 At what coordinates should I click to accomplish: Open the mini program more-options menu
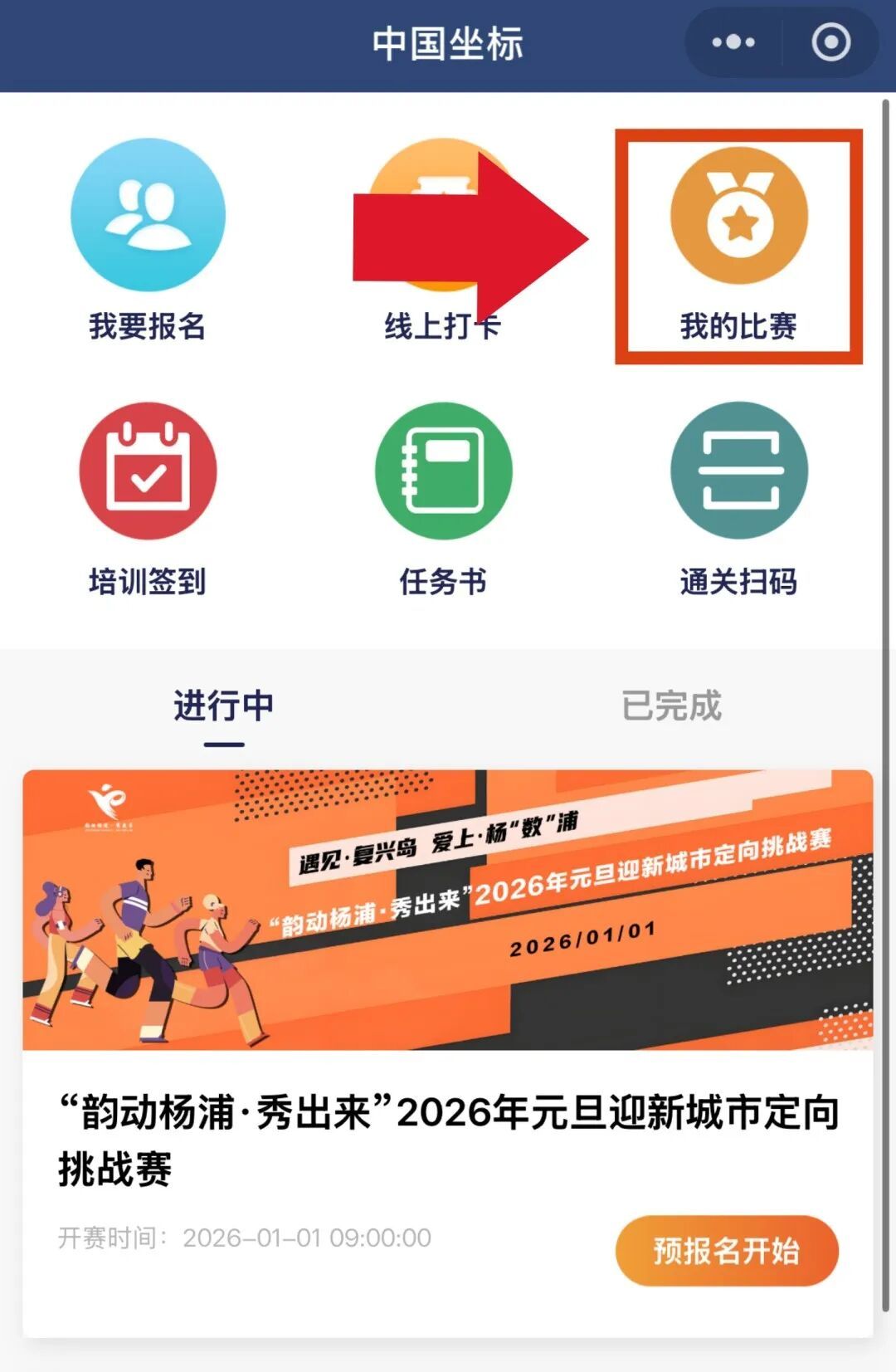coord(733,42)
